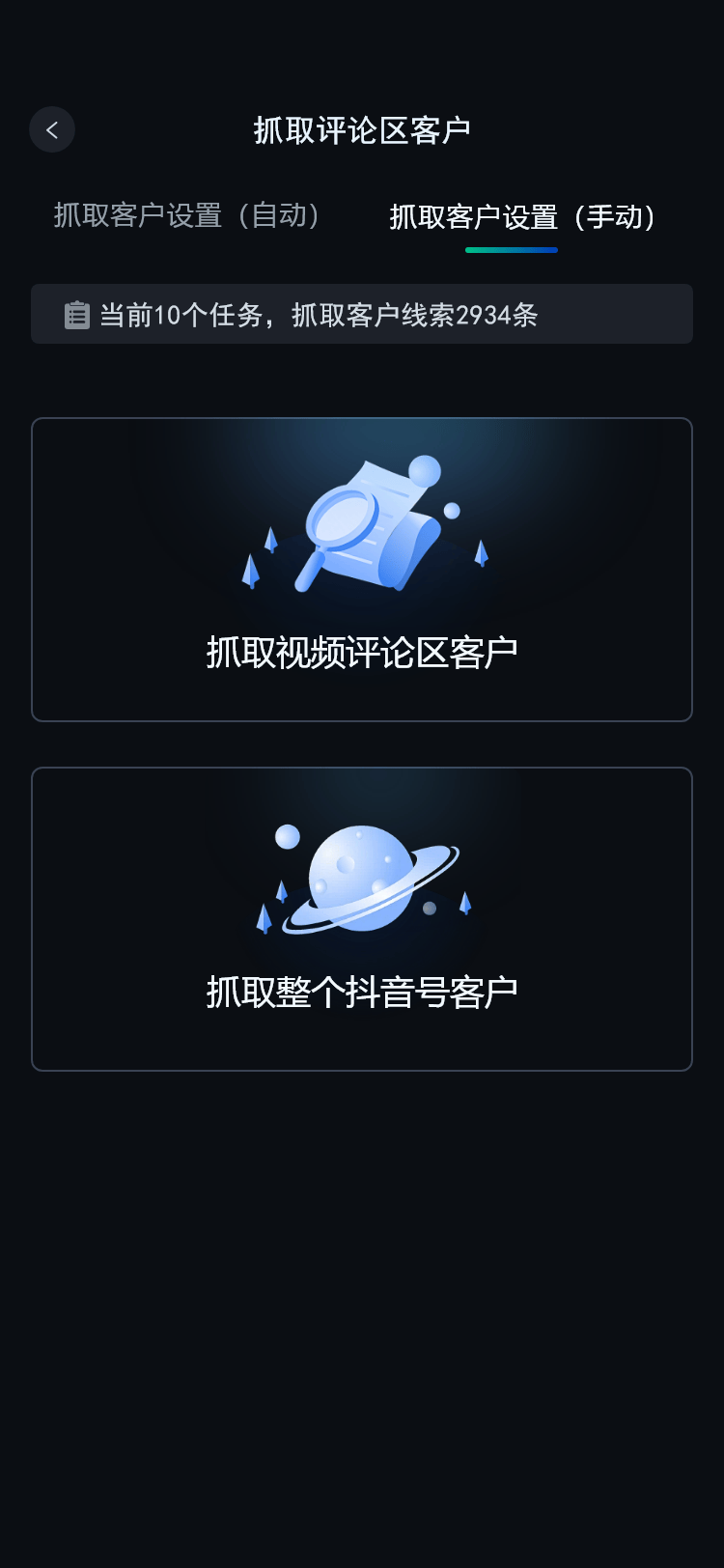Open the current tasks info bar

pyautogui.click(x=362, y=314)
